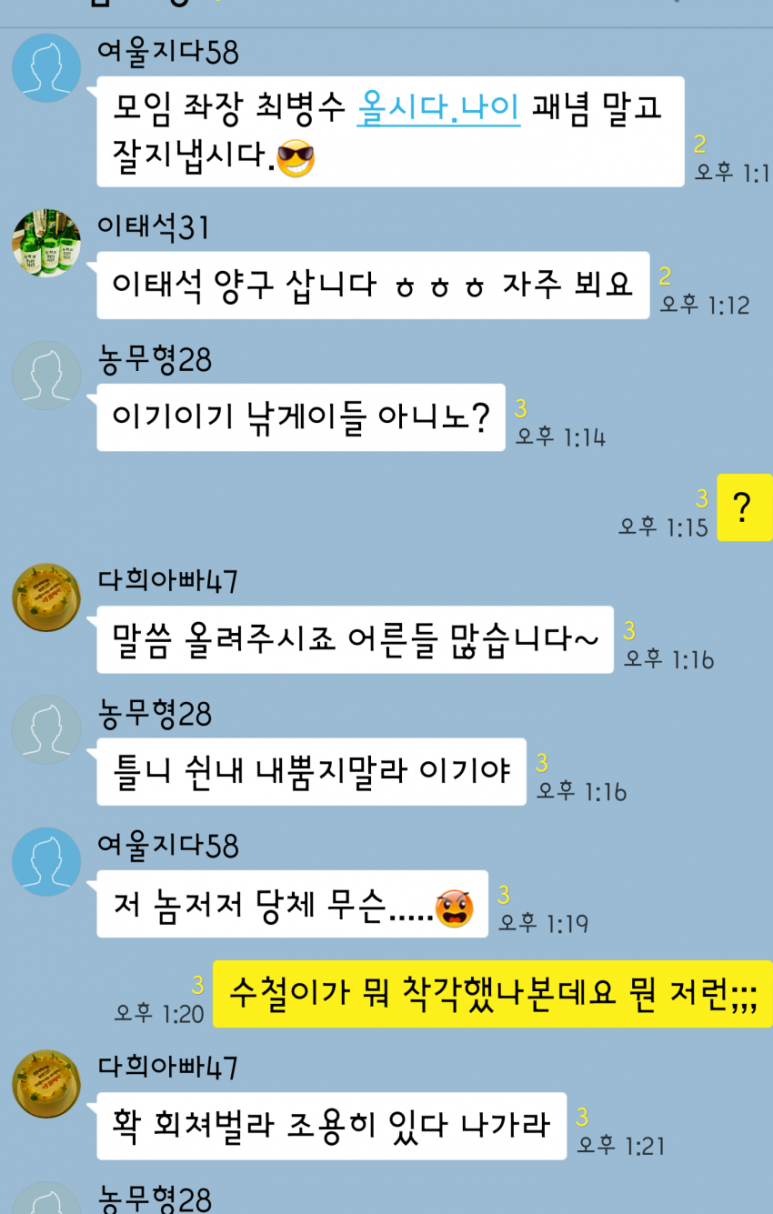Open 여울지다58's profile avatar beside the 모임 좌장 message

46,67
